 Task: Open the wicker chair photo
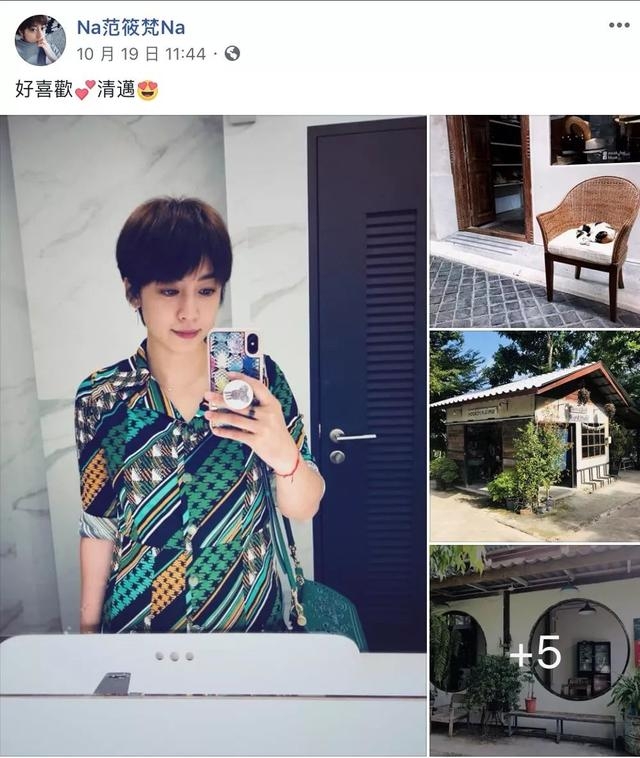click(535, 221)
